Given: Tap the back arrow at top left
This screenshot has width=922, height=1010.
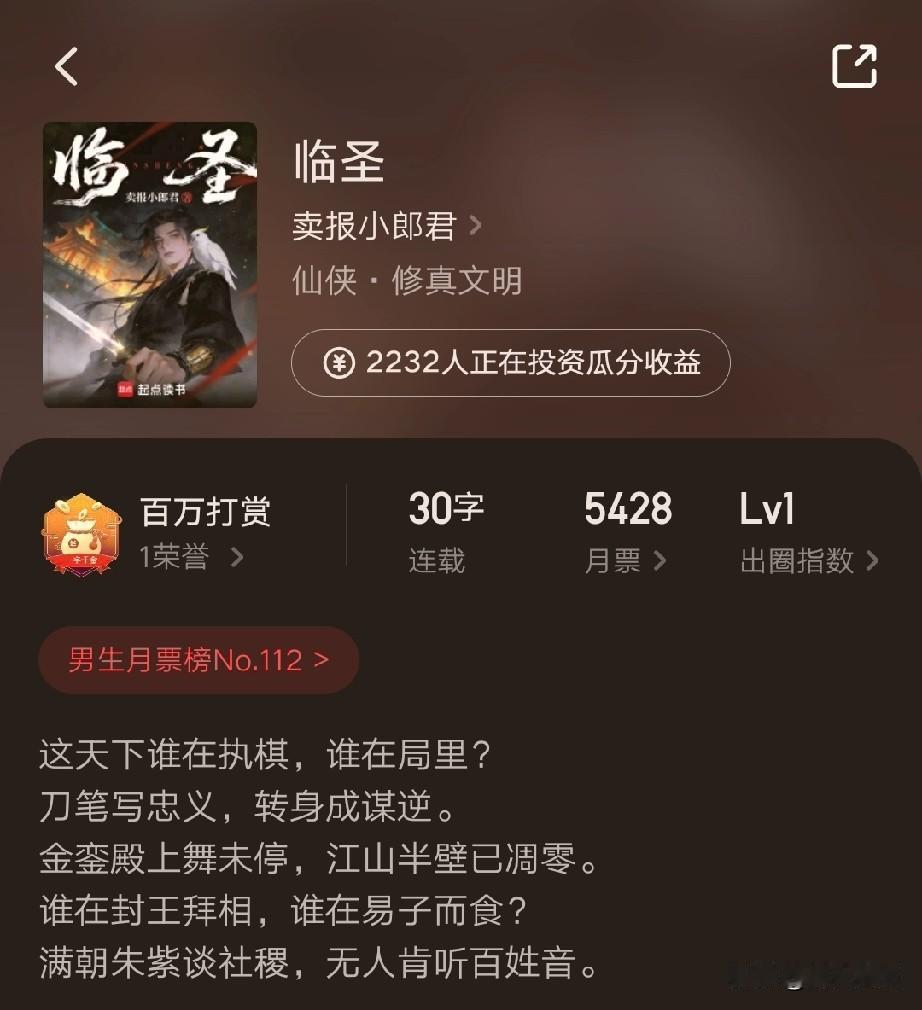Looking at the screenshot, I should [65, 66].
